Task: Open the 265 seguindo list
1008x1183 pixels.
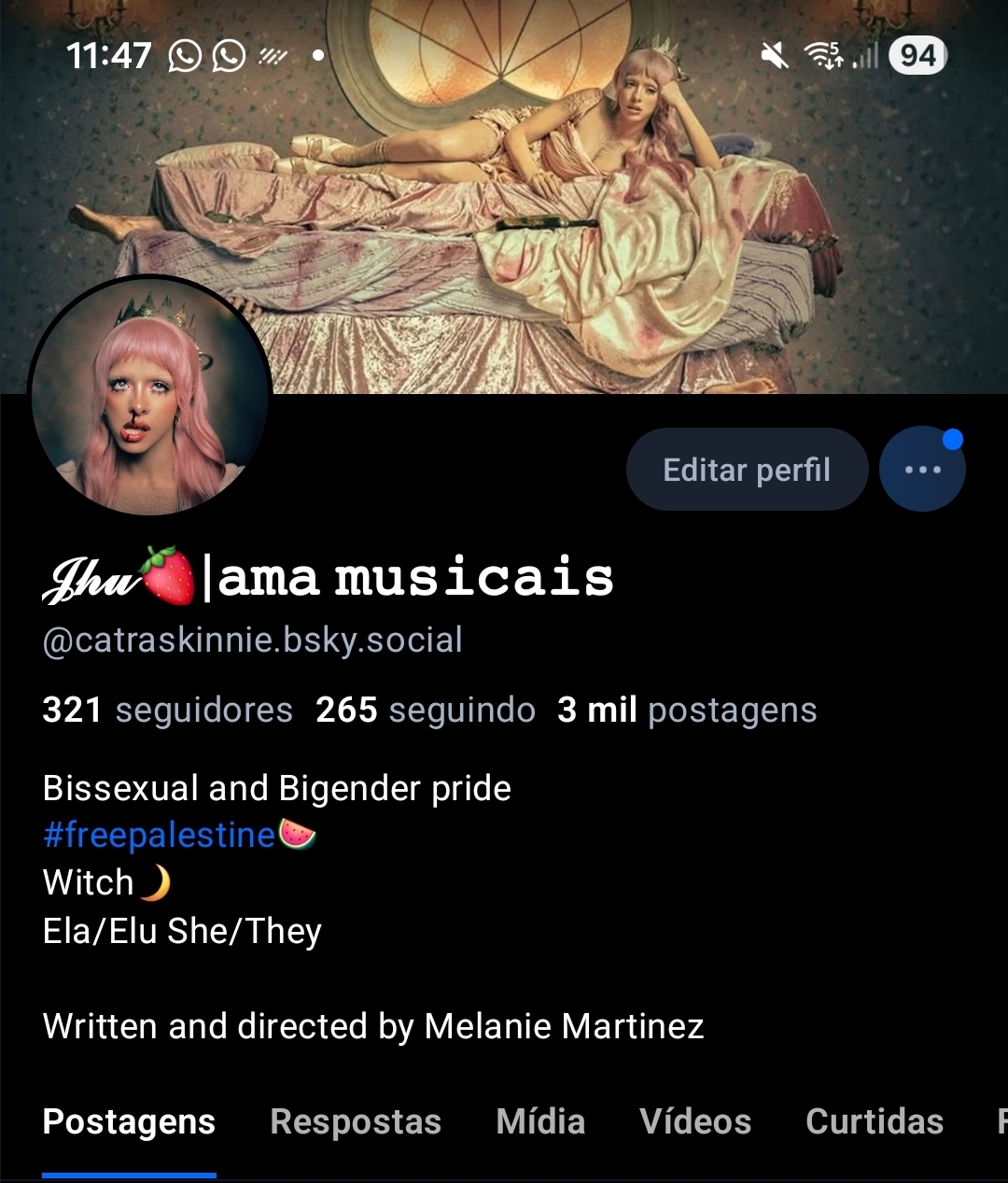Action: pos(426,711)
